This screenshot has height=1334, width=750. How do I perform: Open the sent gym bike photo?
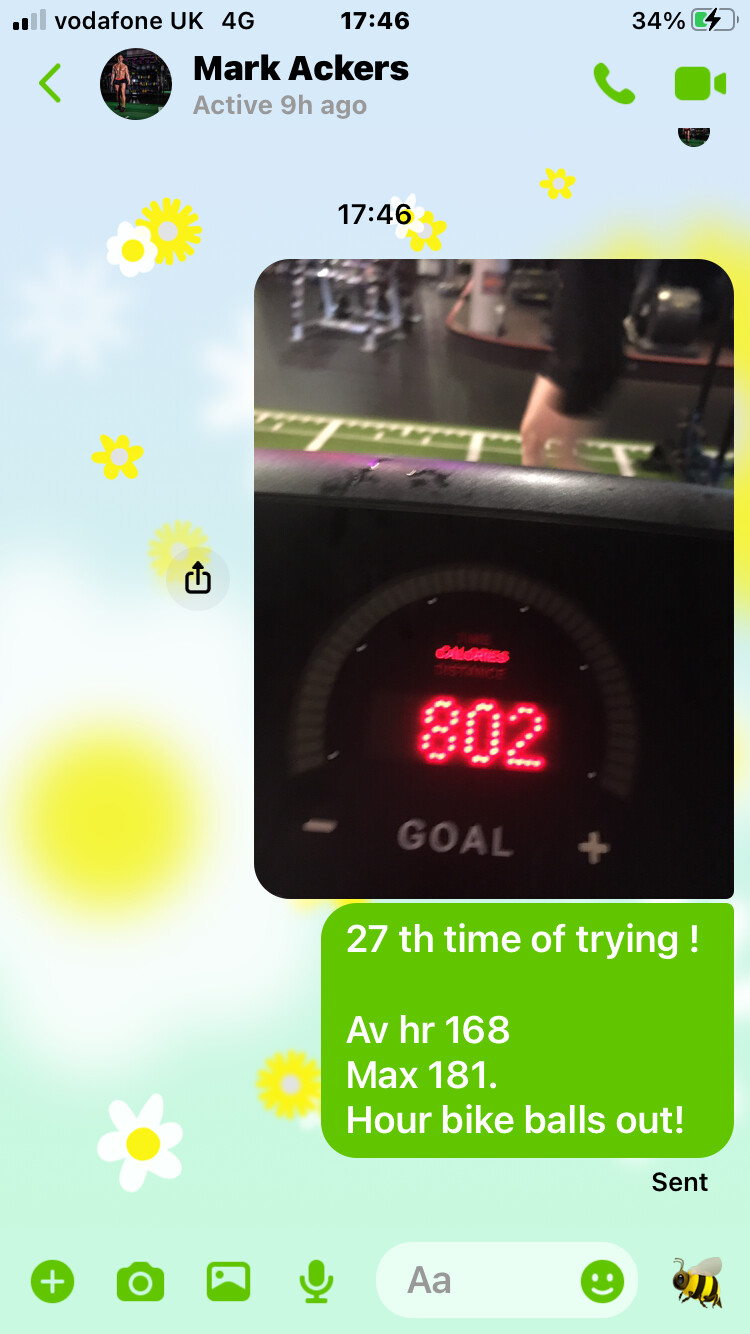494,578
